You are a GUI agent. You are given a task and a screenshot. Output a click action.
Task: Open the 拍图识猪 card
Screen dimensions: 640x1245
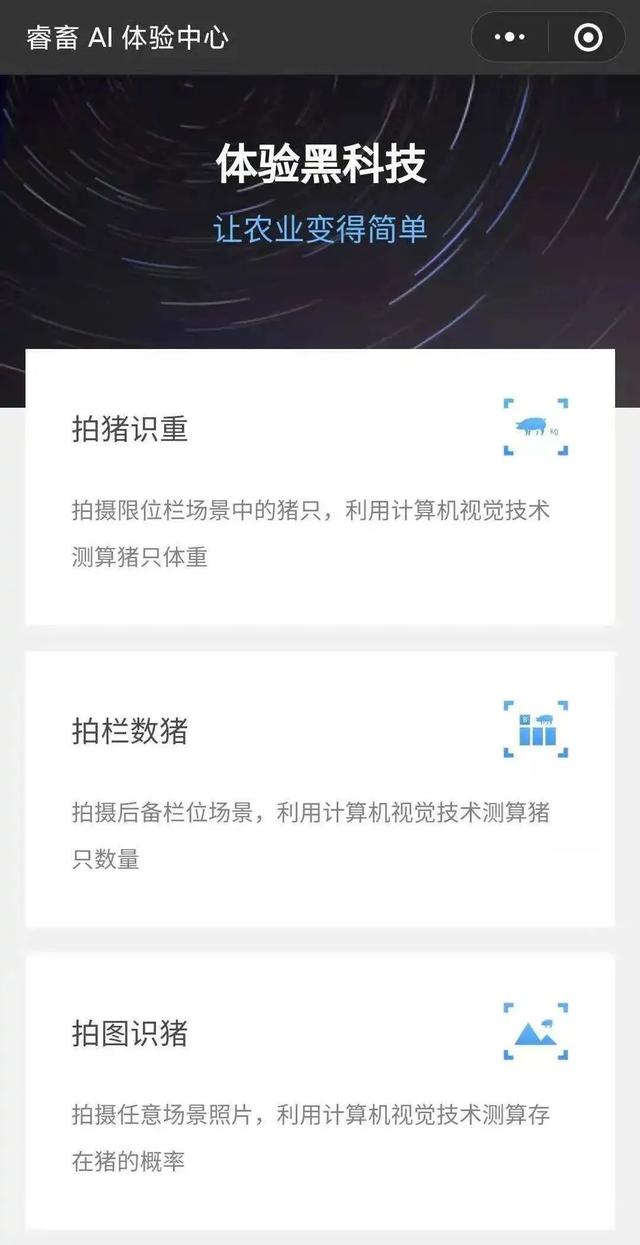(320, 1090)
